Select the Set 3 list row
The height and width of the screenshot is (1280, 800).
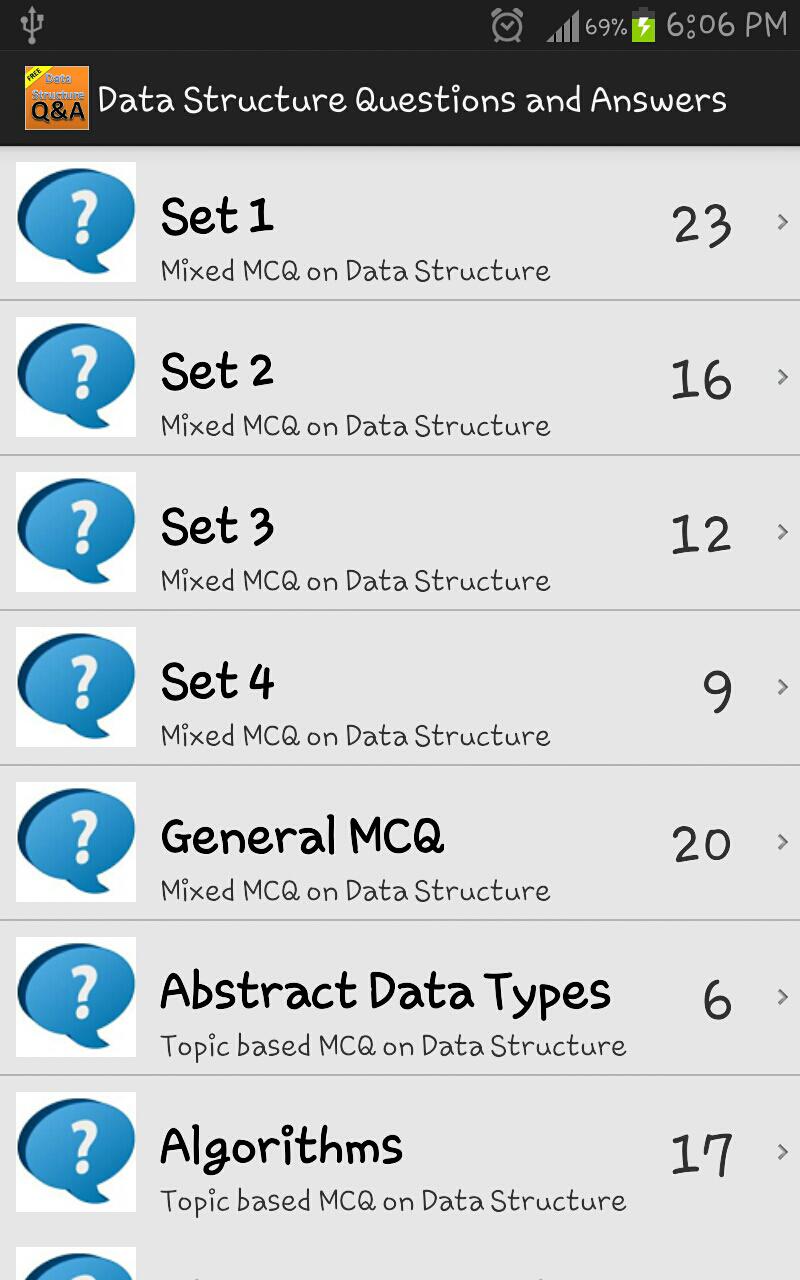400,532
